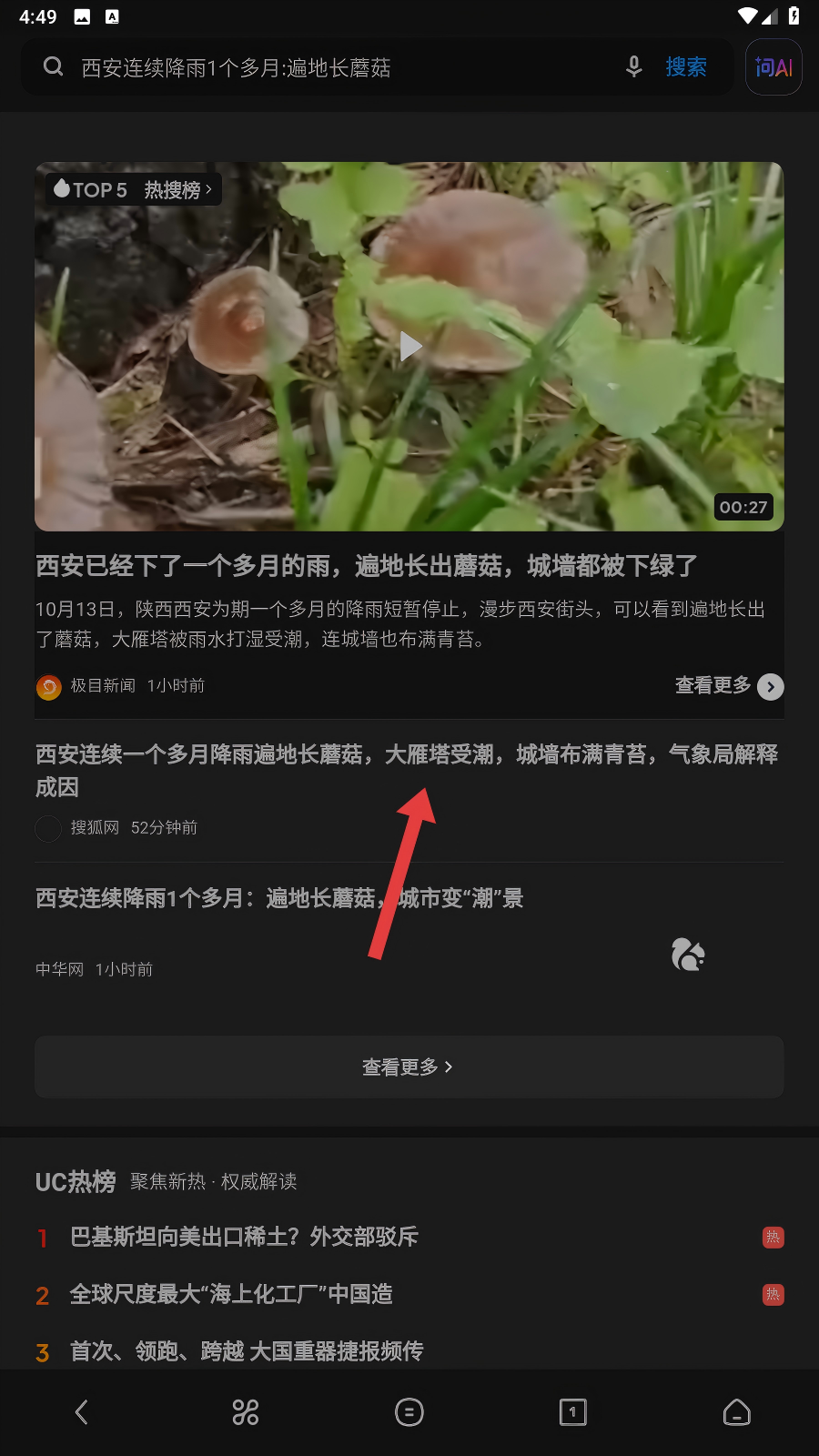Tap the wide 查看更多 button under the articles
The width and height of the screenshot is (819, 1456).
coord(409,1067)
